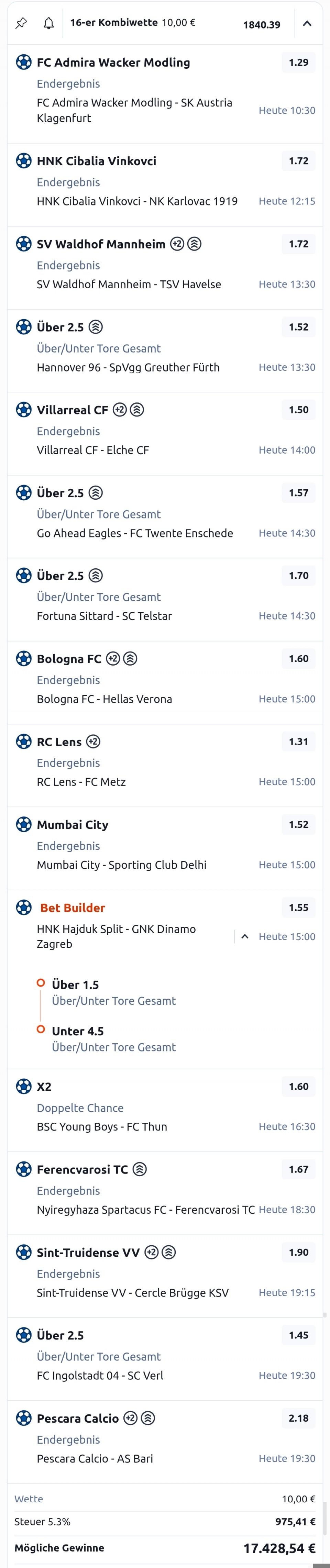This screenshot has width=330, height=1568.
Task: Open BSC Young Boys - FC Thun X2 bet
Action: pos(102,1126)
